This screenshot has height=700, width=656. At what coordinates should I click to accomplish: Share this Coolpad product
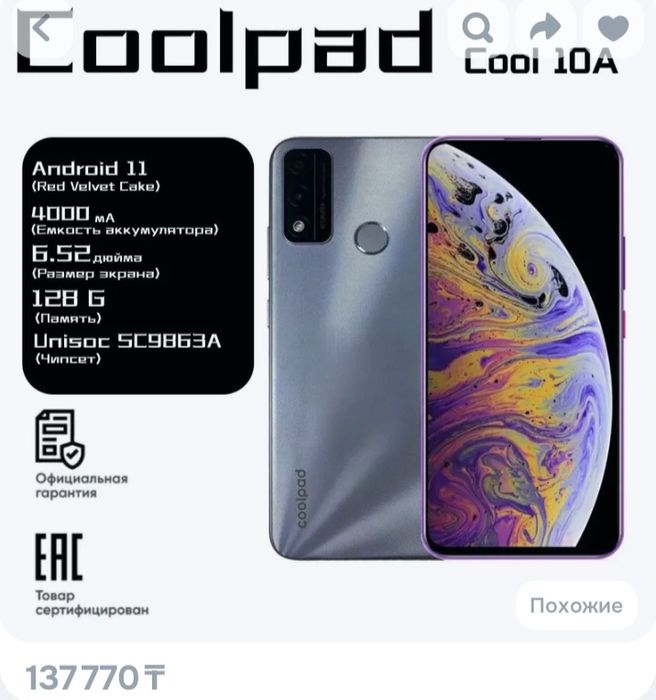pyautogui.click(x=545, y=28)
